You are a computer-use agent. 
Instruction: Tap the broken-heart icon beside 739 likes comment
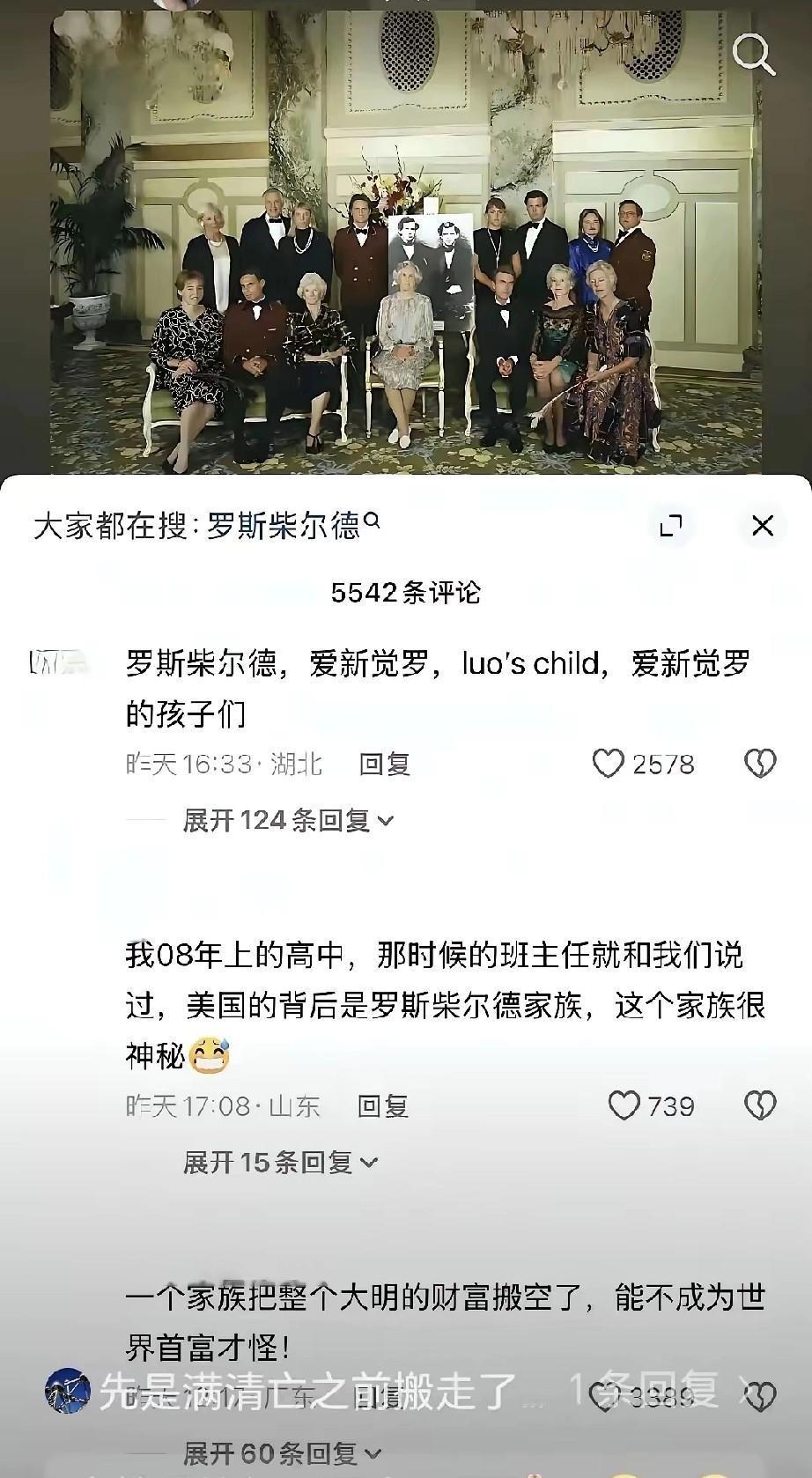pyautogui.click(x=759, y=1106)
